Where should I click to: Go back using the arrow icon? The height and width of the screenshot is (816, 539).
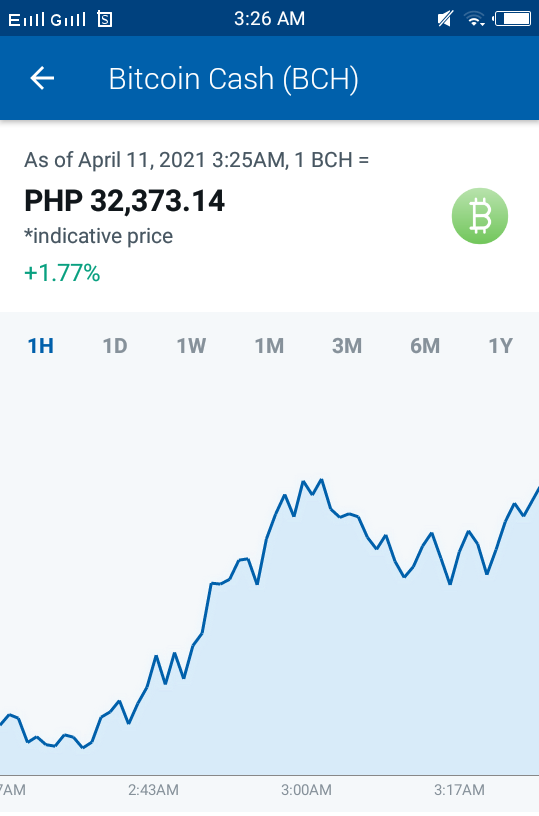[42, 79]
